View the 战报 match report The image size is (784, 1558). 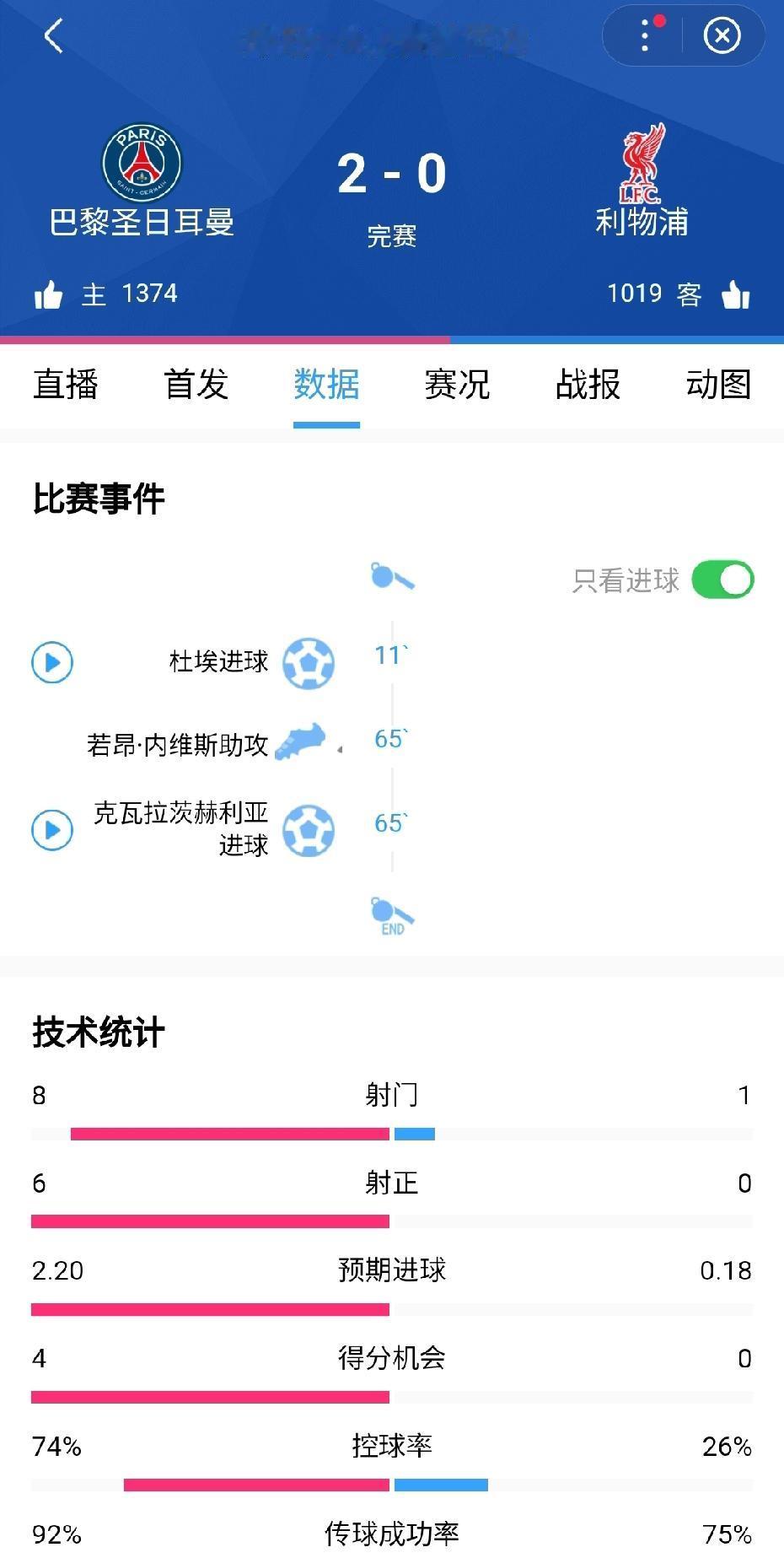[x=588, y=385]
